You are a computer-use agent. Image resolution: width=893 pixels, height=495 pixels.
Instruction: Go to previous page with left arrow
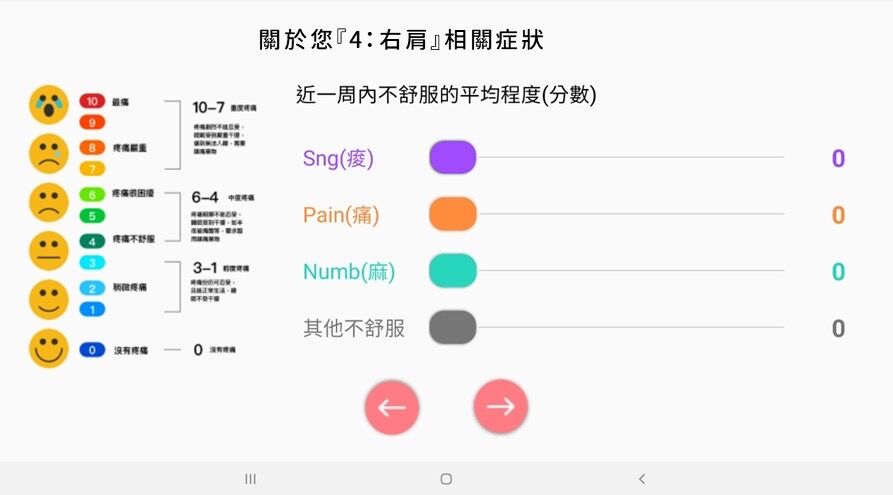pos(392,407)
